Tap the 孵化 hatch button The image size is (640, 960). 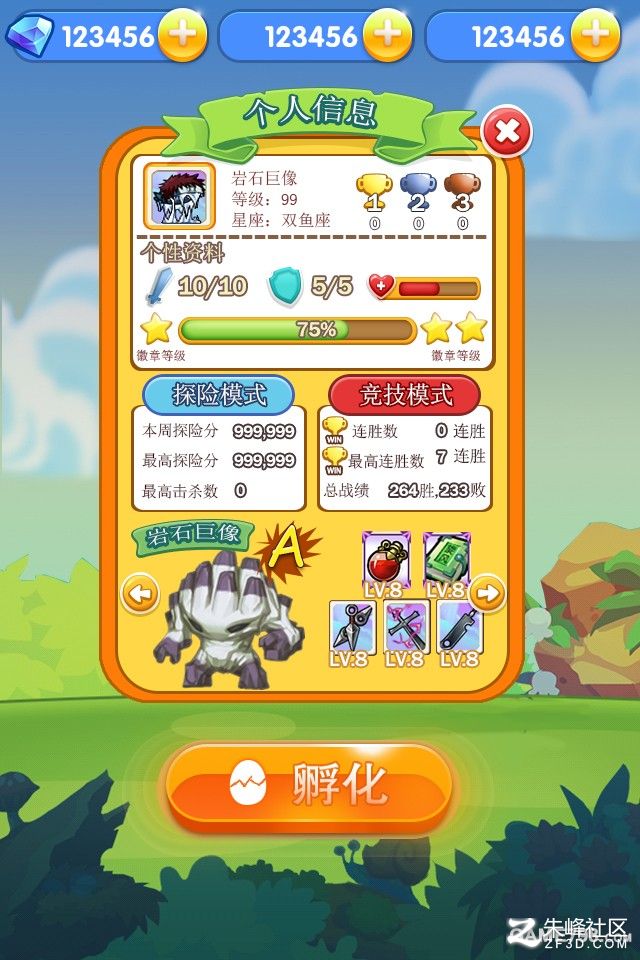pos(309,786)
